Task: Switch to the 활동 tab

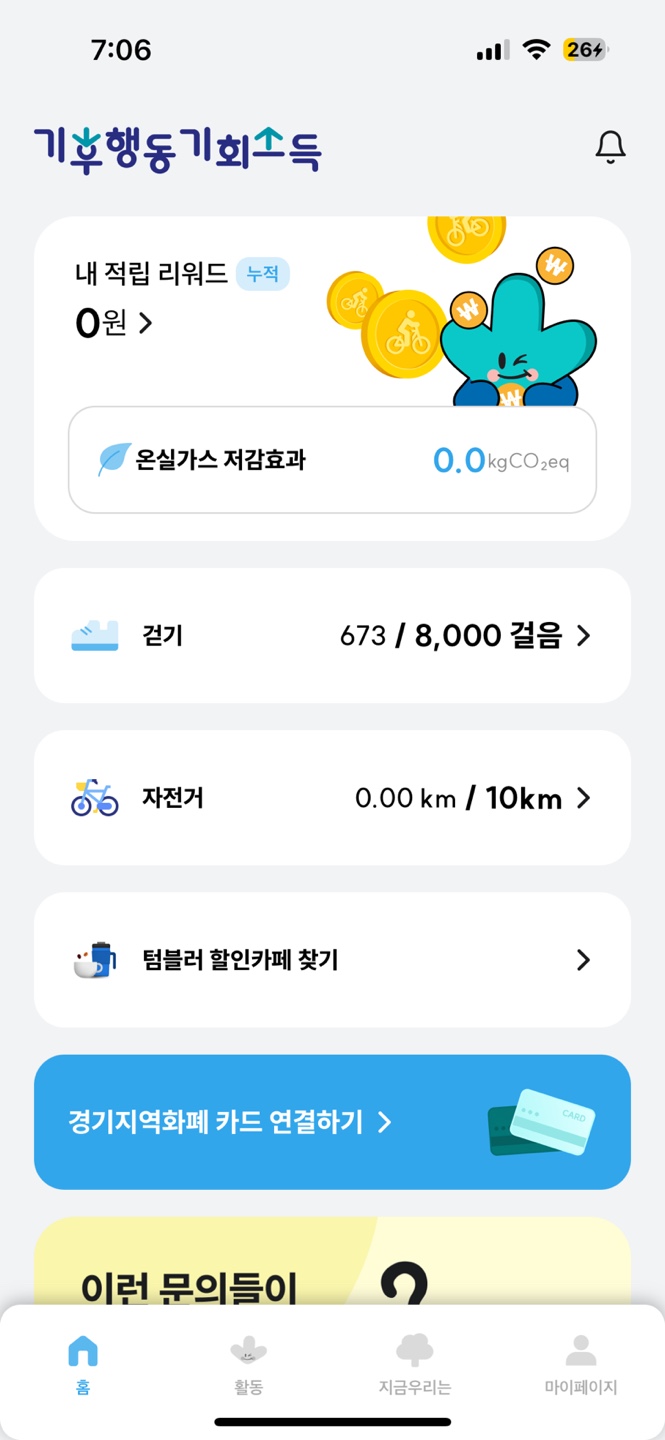Action: click(248, 1365)
